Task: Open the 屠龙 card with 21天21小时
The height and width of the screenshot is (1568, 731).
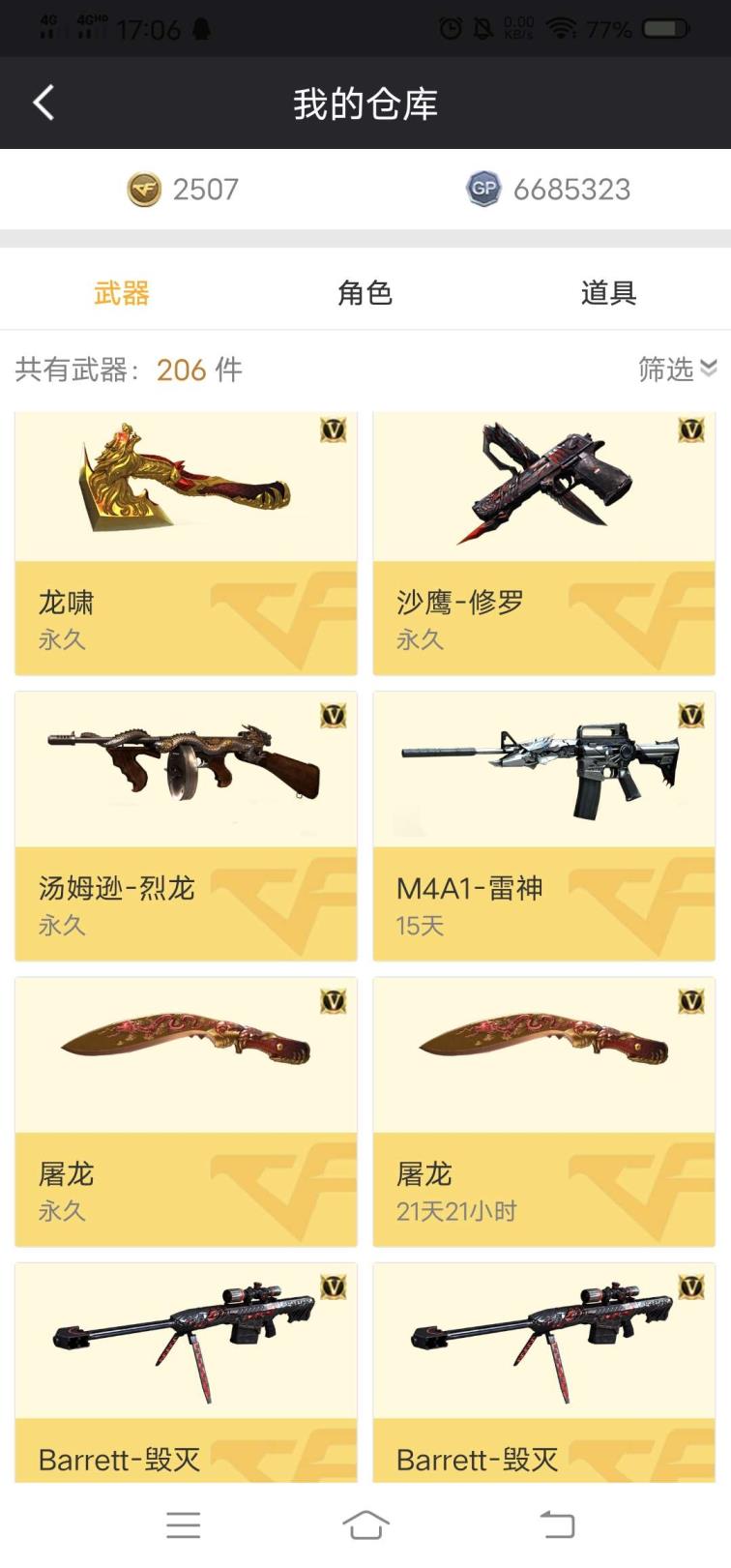Action: [543, 1111]
